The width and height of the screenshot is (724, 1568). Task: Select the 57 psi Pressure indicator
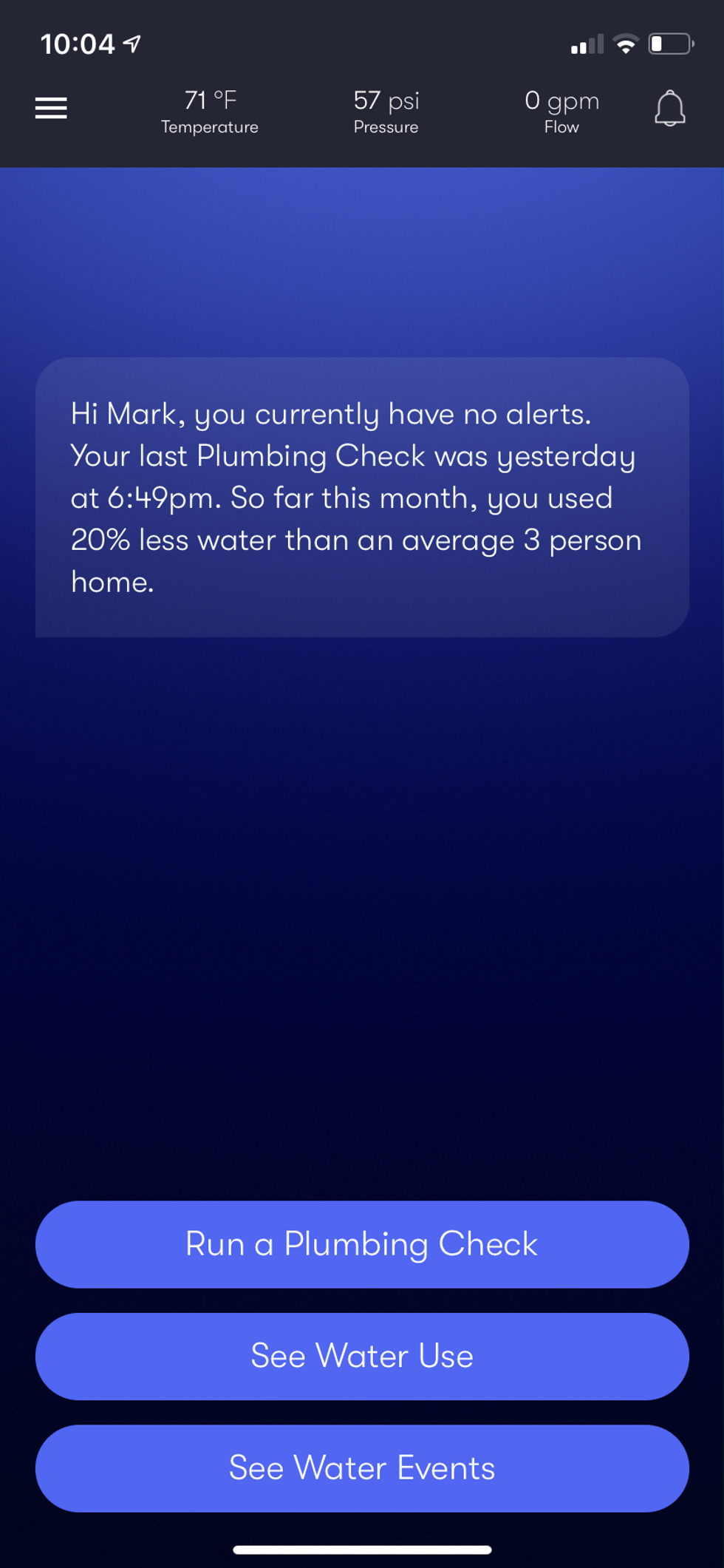pos(386,101)
